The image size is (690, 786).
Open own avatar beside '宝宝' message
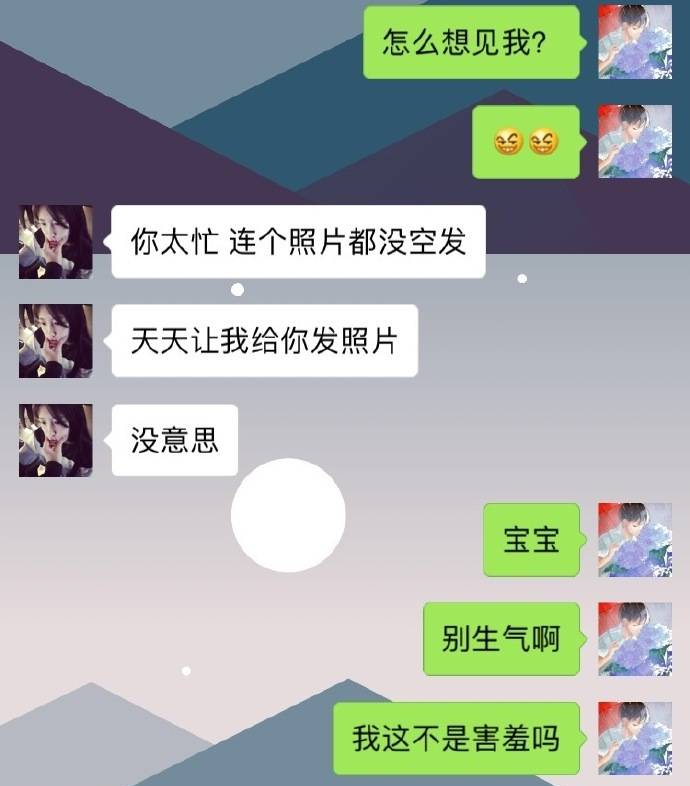634,540
